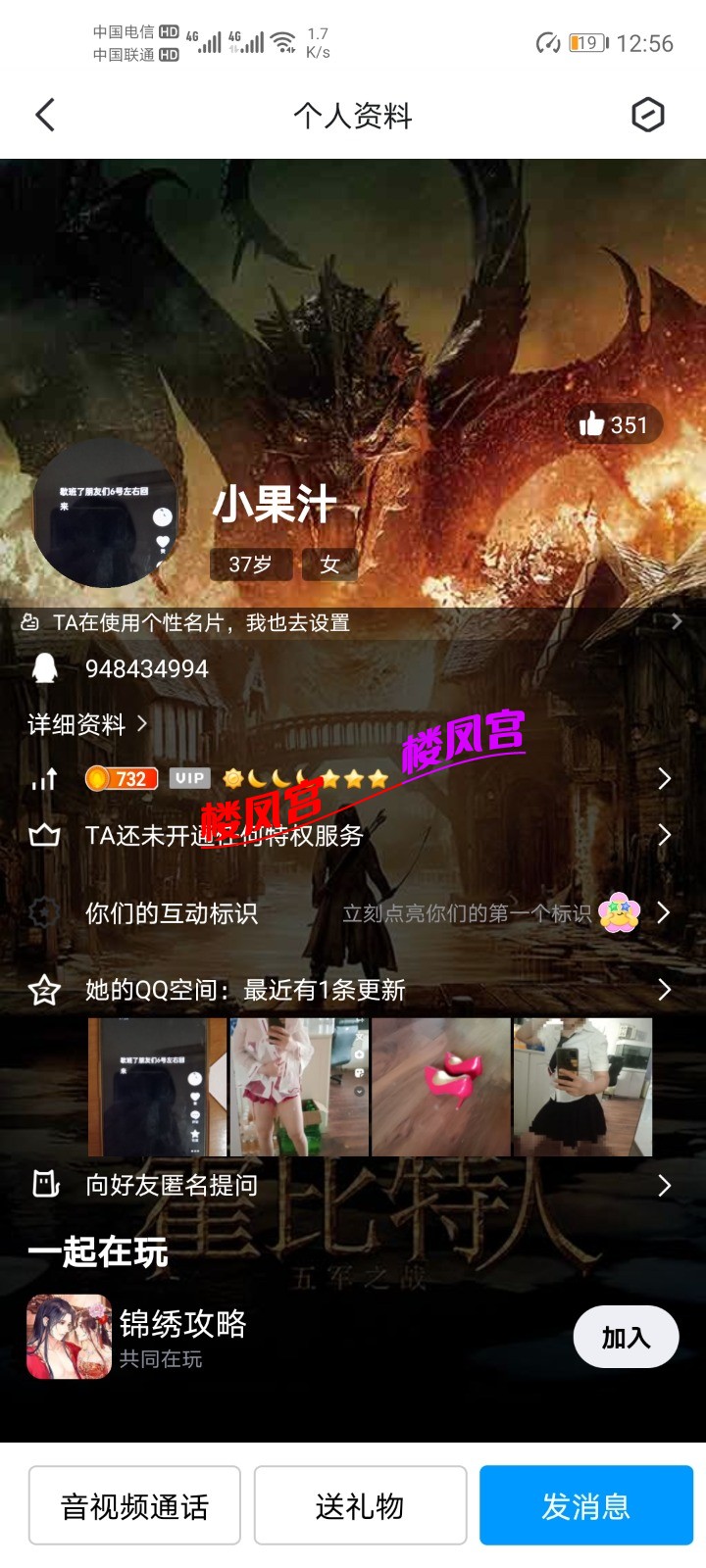Tap 加入 to join 锦绣攻略
706x1568 pixels.
(x=626, y=1337)
